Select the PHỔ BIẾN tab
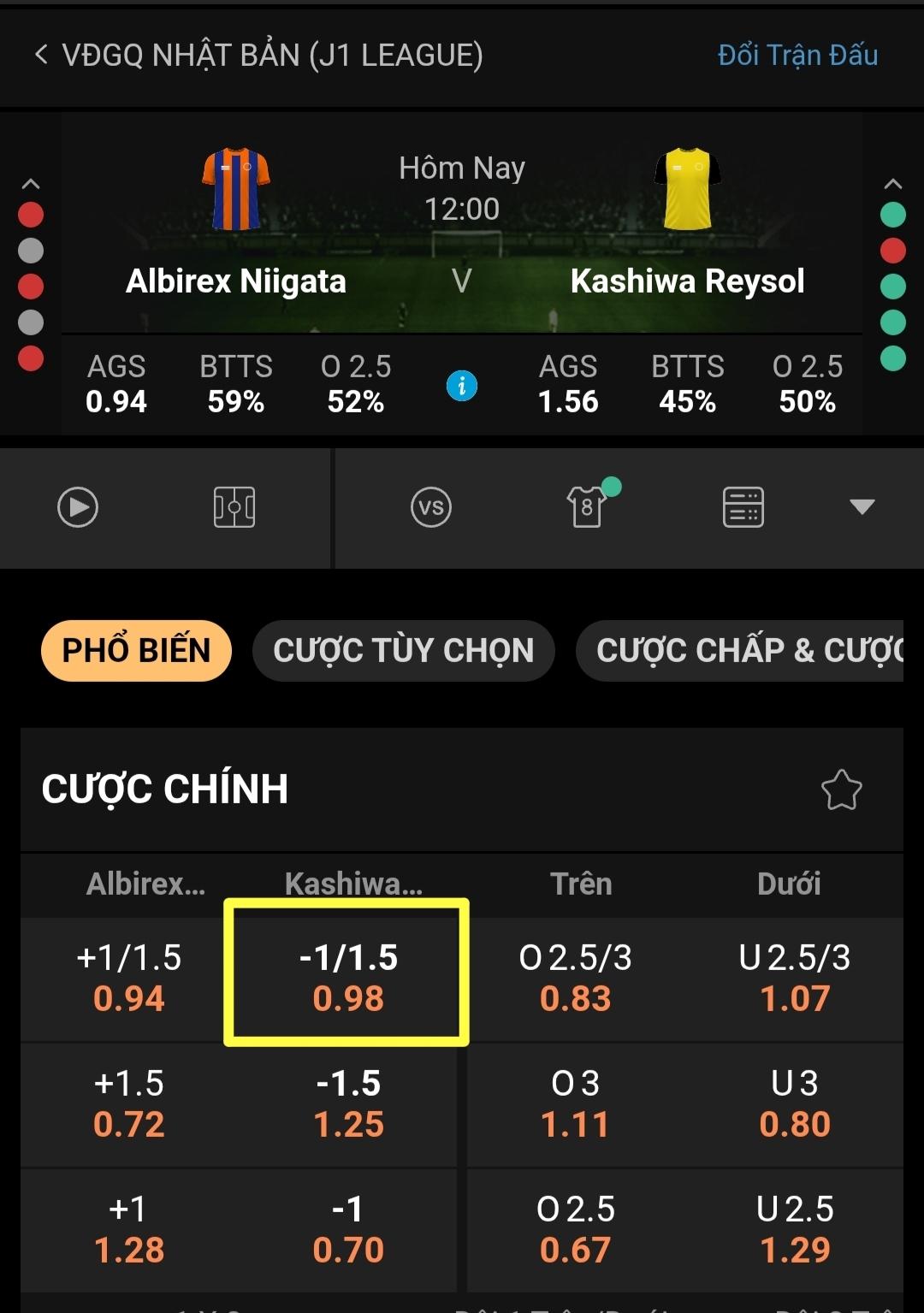This screenshot has height=1313, width=924. click(x=136, y=651)
